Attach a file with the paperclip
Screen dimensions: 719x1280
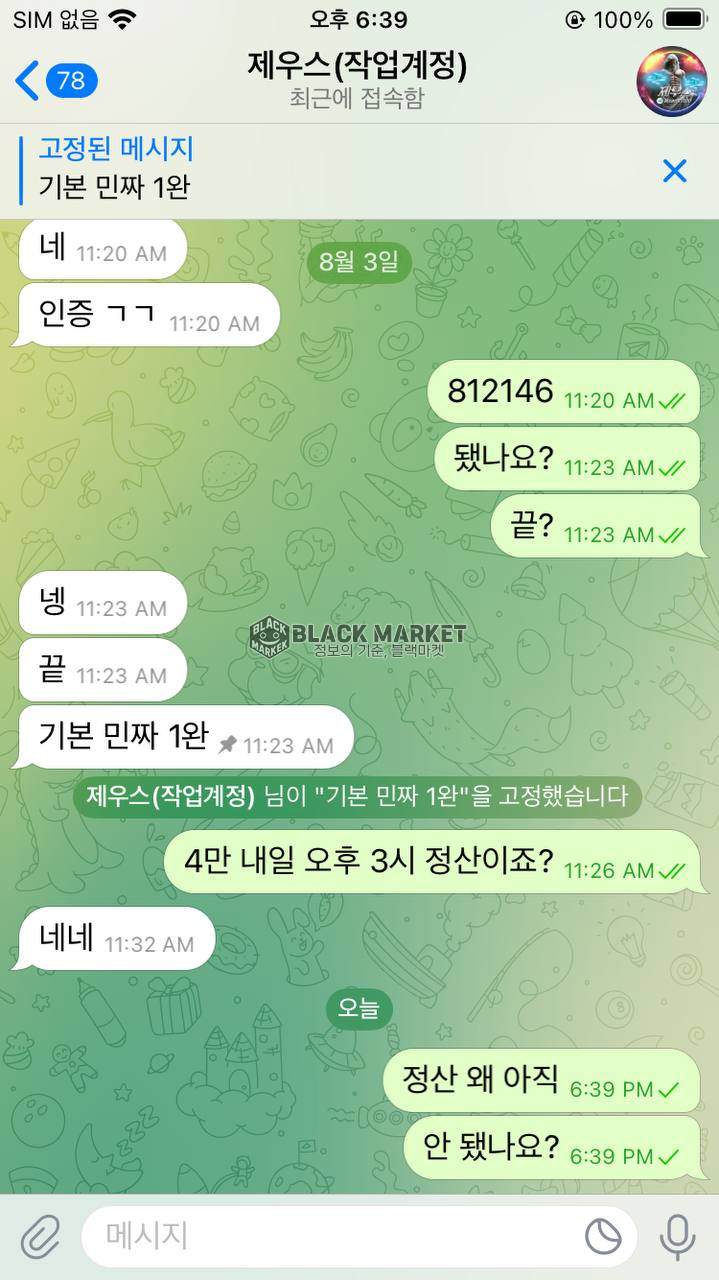[x=41, y=1236]
